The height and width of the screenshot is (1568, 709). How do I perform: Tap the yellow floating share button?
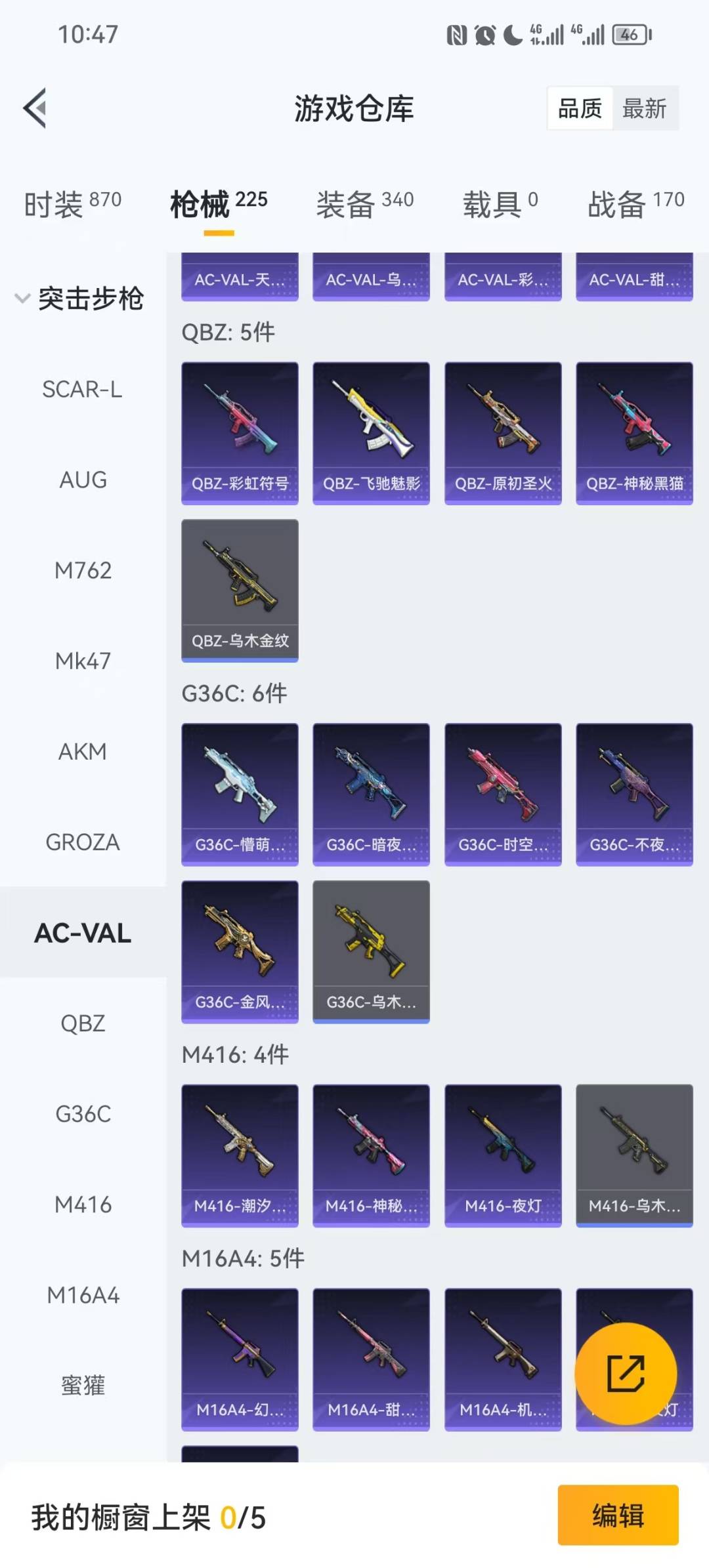point(625,1373)
